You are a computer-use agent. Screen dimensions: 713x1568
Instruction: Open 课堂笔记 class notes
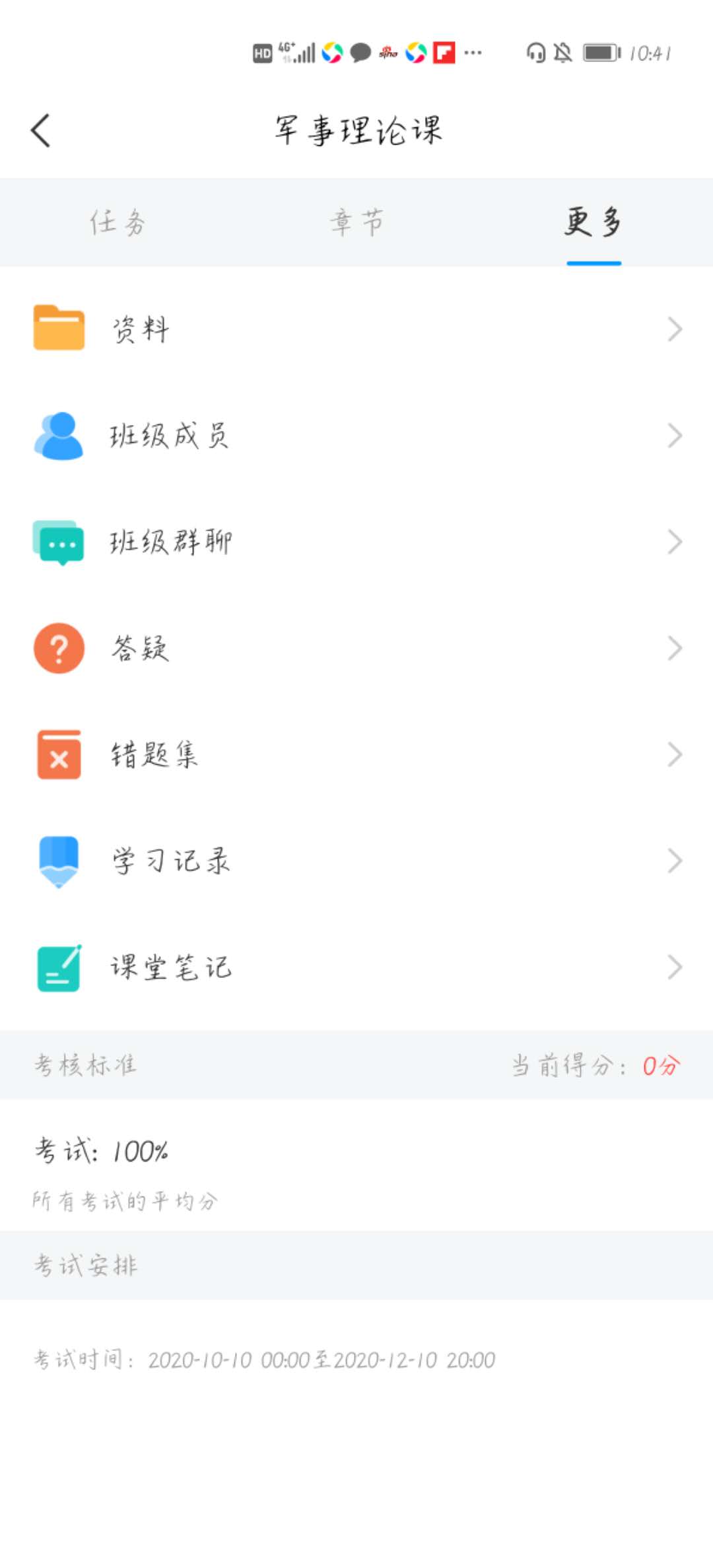(x=356, y=967)
